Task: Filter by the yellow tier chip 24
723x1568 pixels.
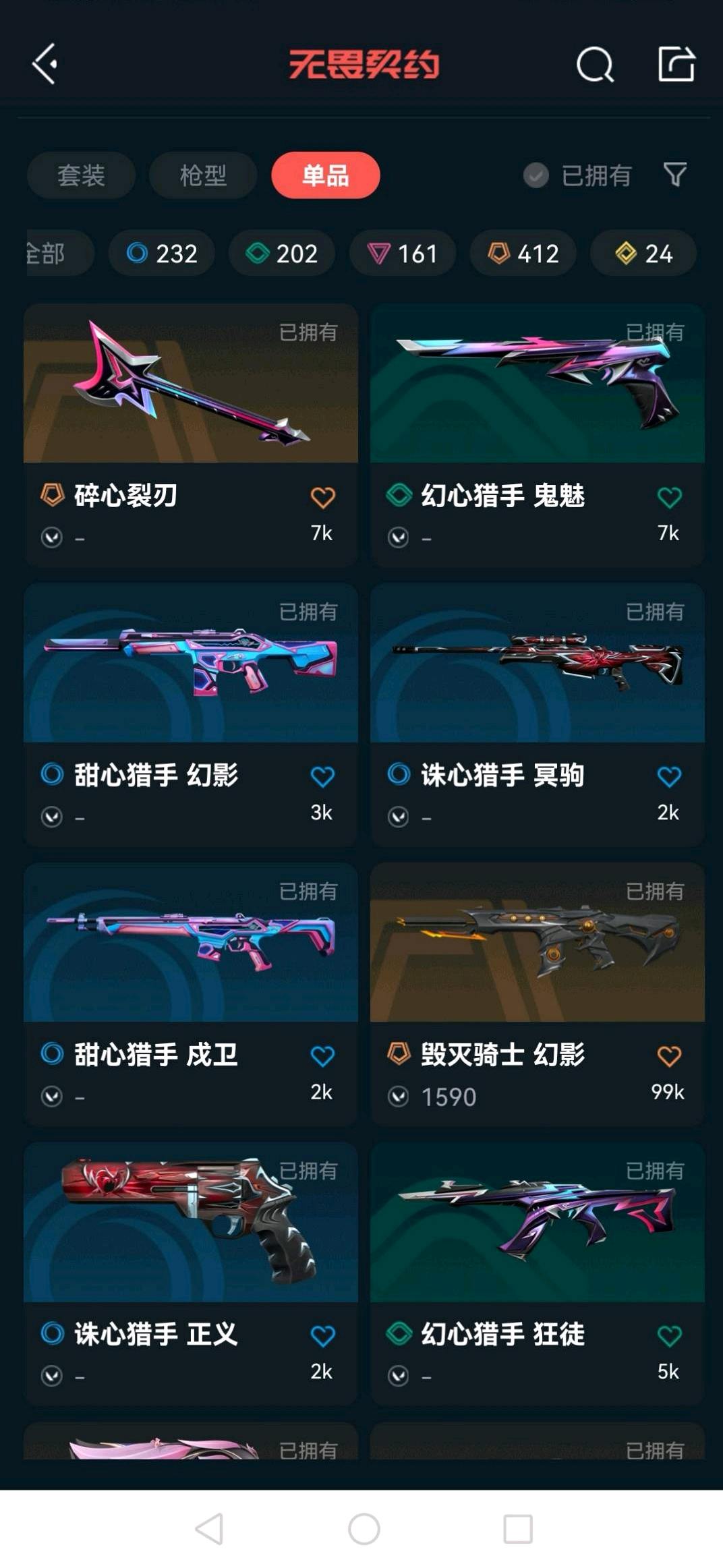Action: pos(643,254)
